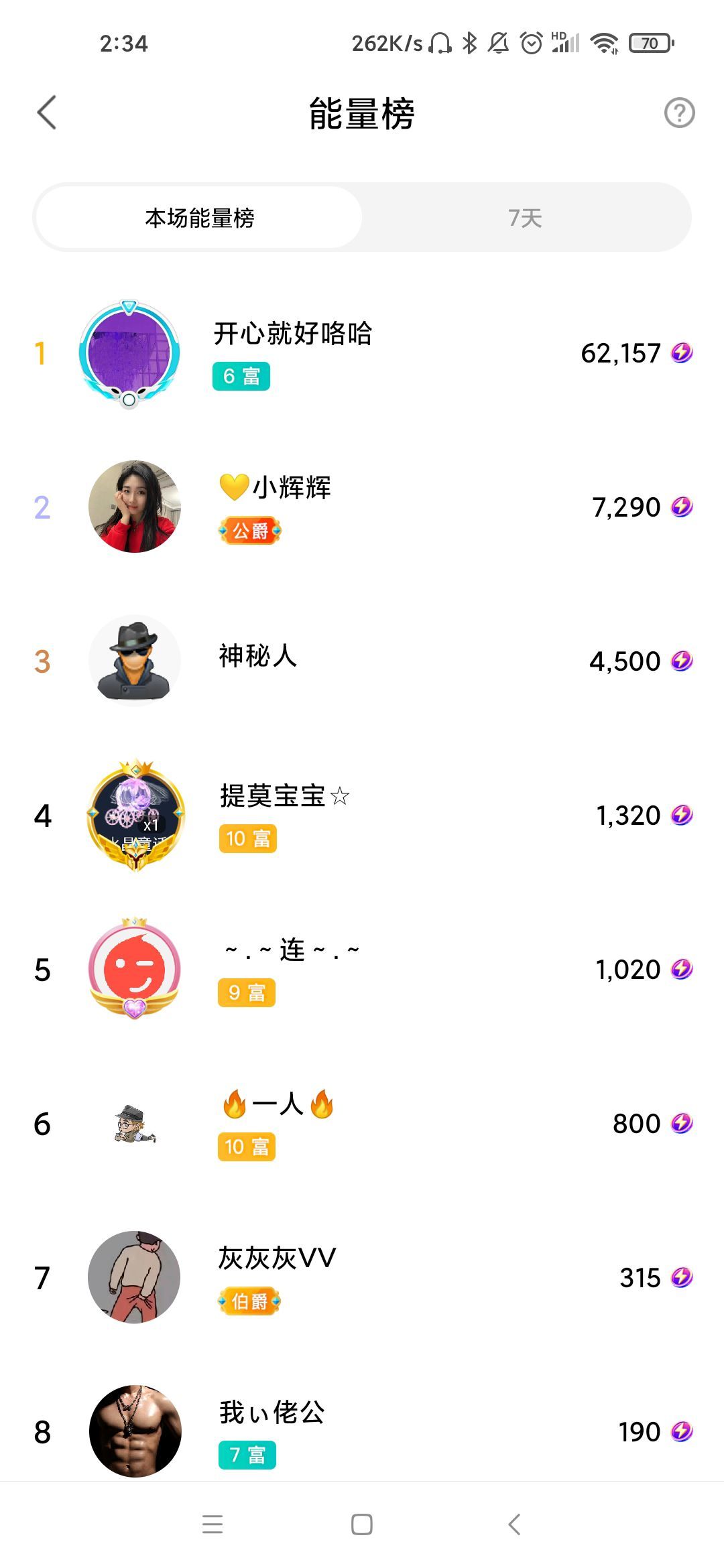Tap the green 6富 wealth badge
The height and width of the screenshot is (1568, 724).
tap(242, 376)
